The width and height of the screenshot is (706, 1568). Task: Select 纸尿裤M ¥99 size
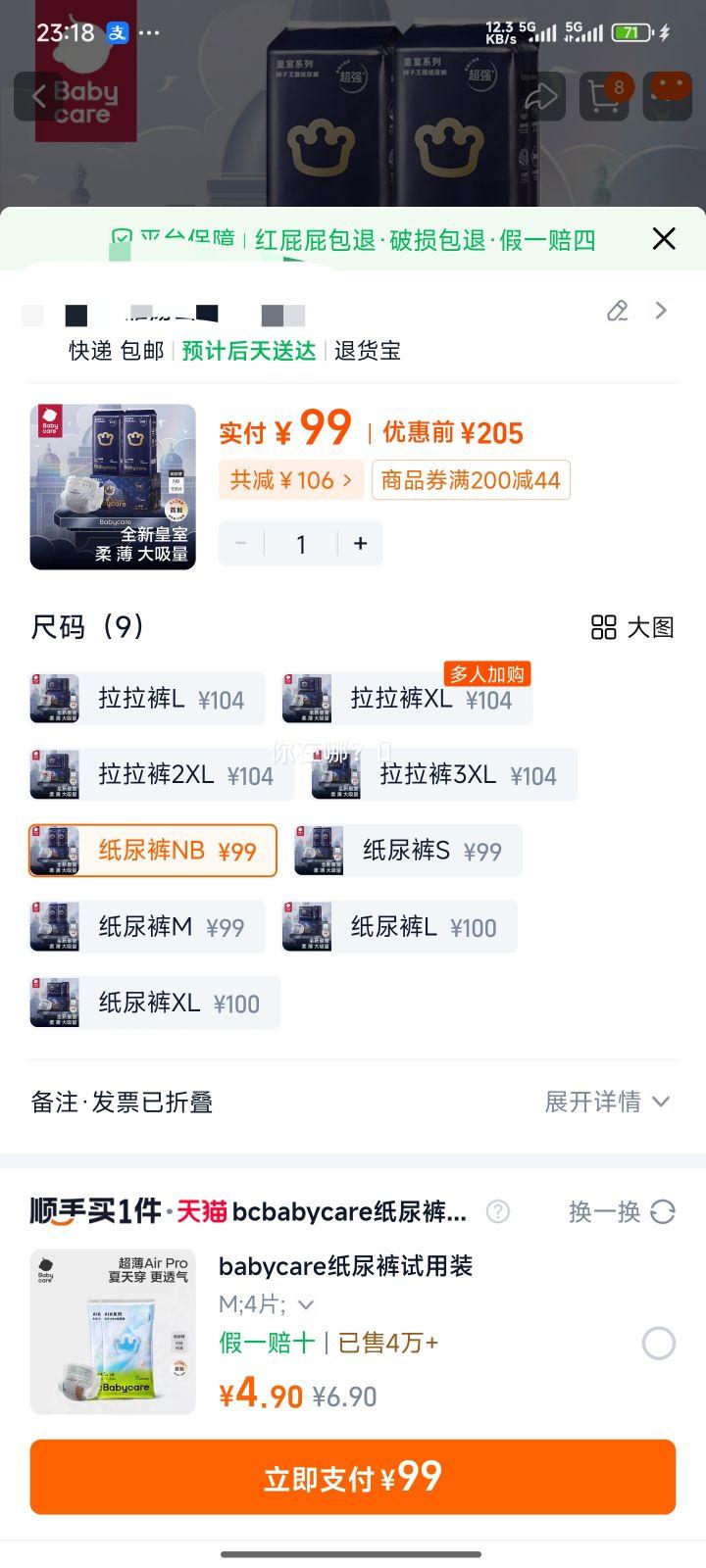tap(147, 927)
